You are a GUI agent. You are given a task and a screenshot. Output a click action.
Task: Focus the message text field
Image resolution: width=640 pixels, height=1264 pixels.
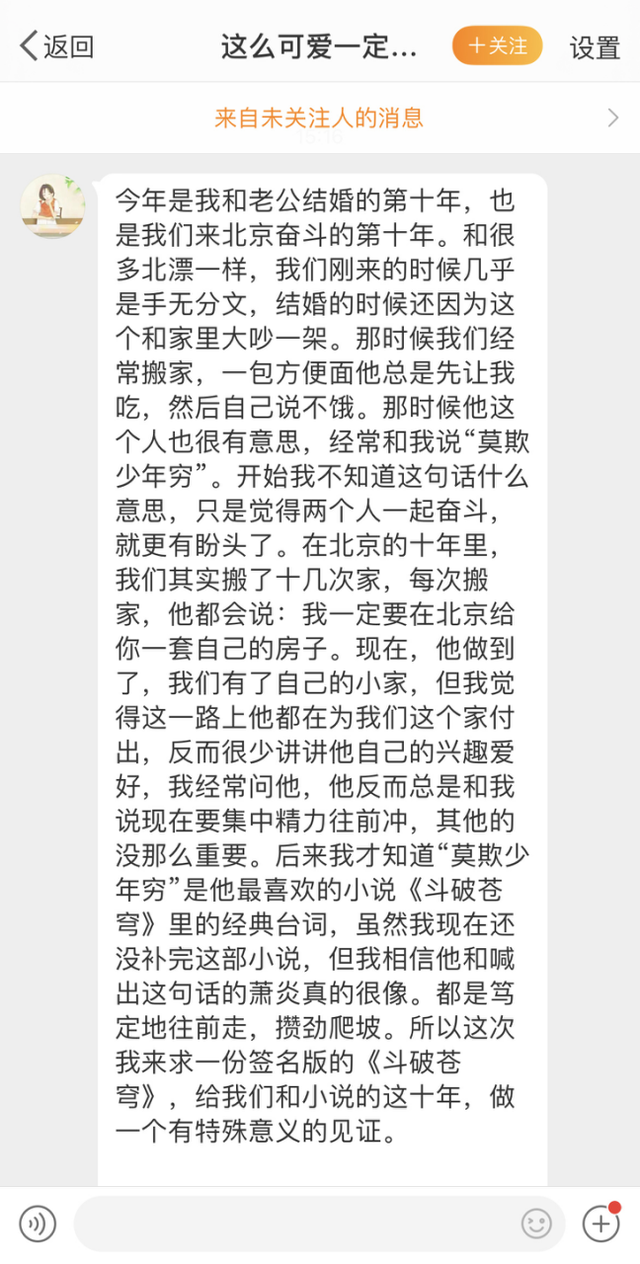tap(295, 1223)
